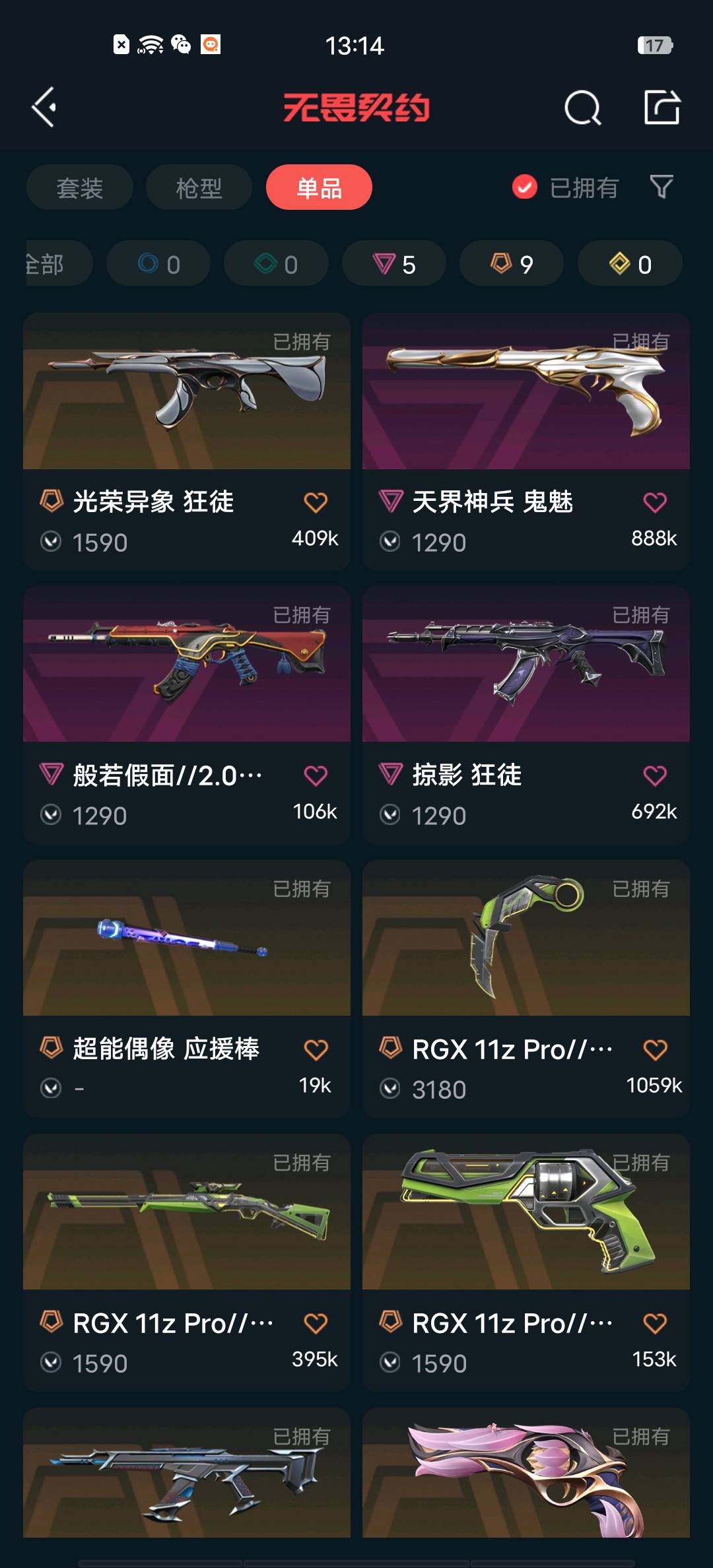Like the 掠影 狂徒 skin
This screenshot has width=713, height=1568.
point(655,776)
